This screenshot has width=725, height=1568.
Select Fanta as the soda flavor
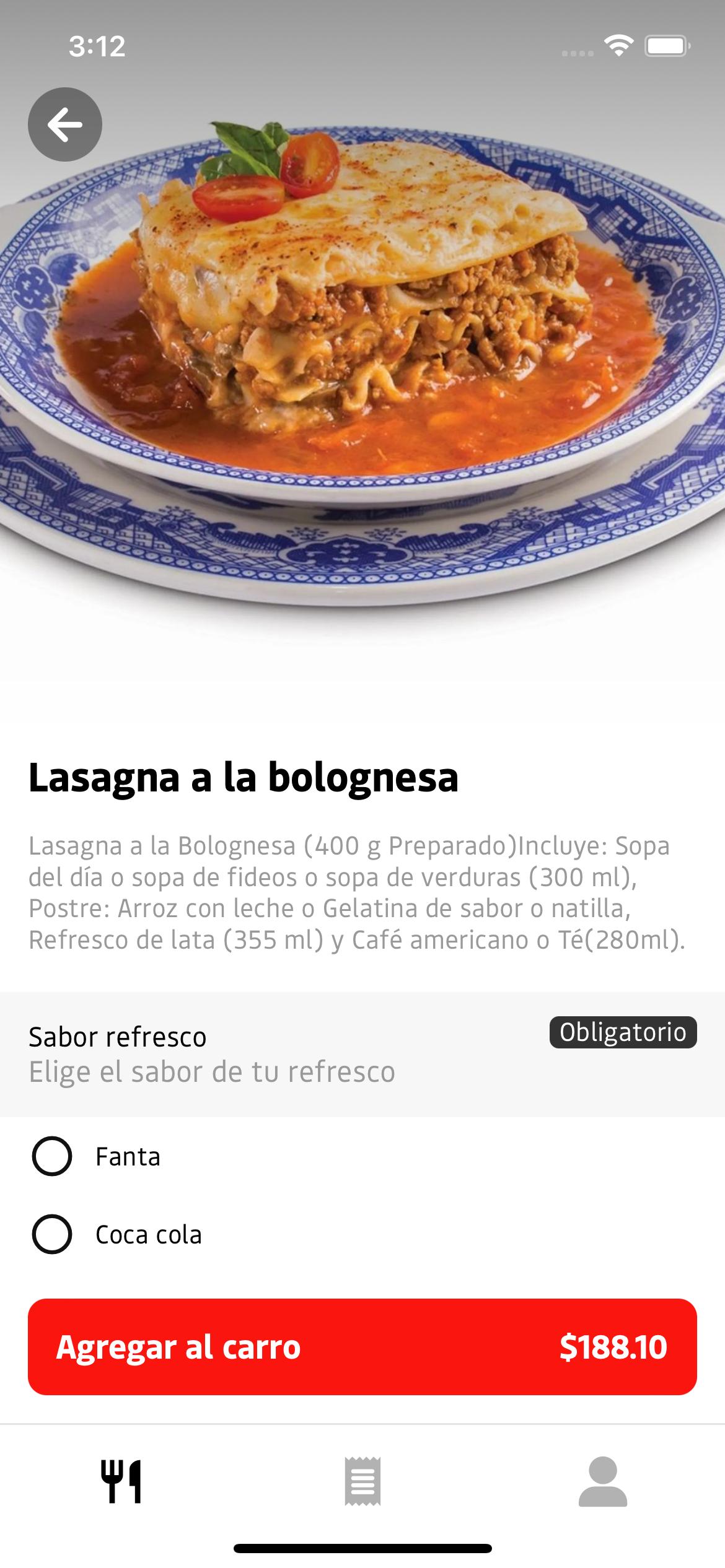pos(52,1156)
